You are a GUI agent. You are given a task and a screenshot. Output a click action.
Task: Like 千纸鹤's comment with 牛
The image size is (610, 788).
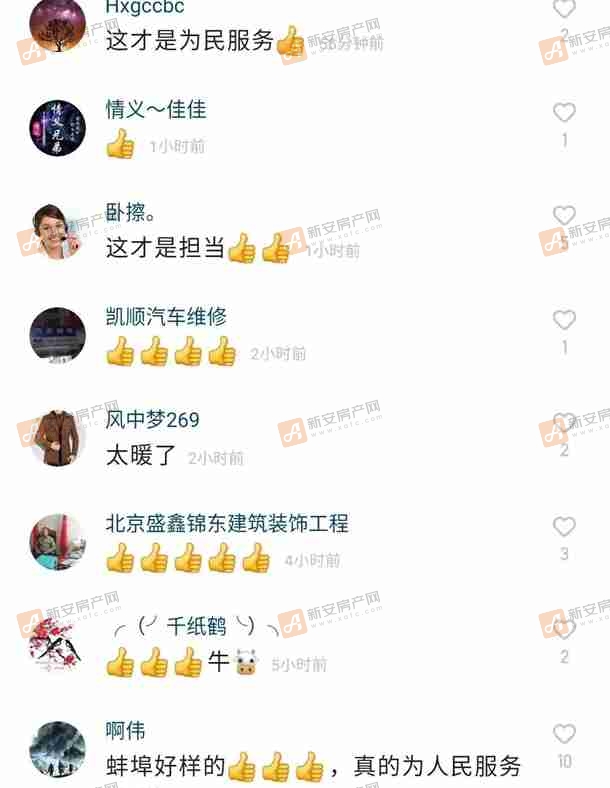(x=564, y=629)
